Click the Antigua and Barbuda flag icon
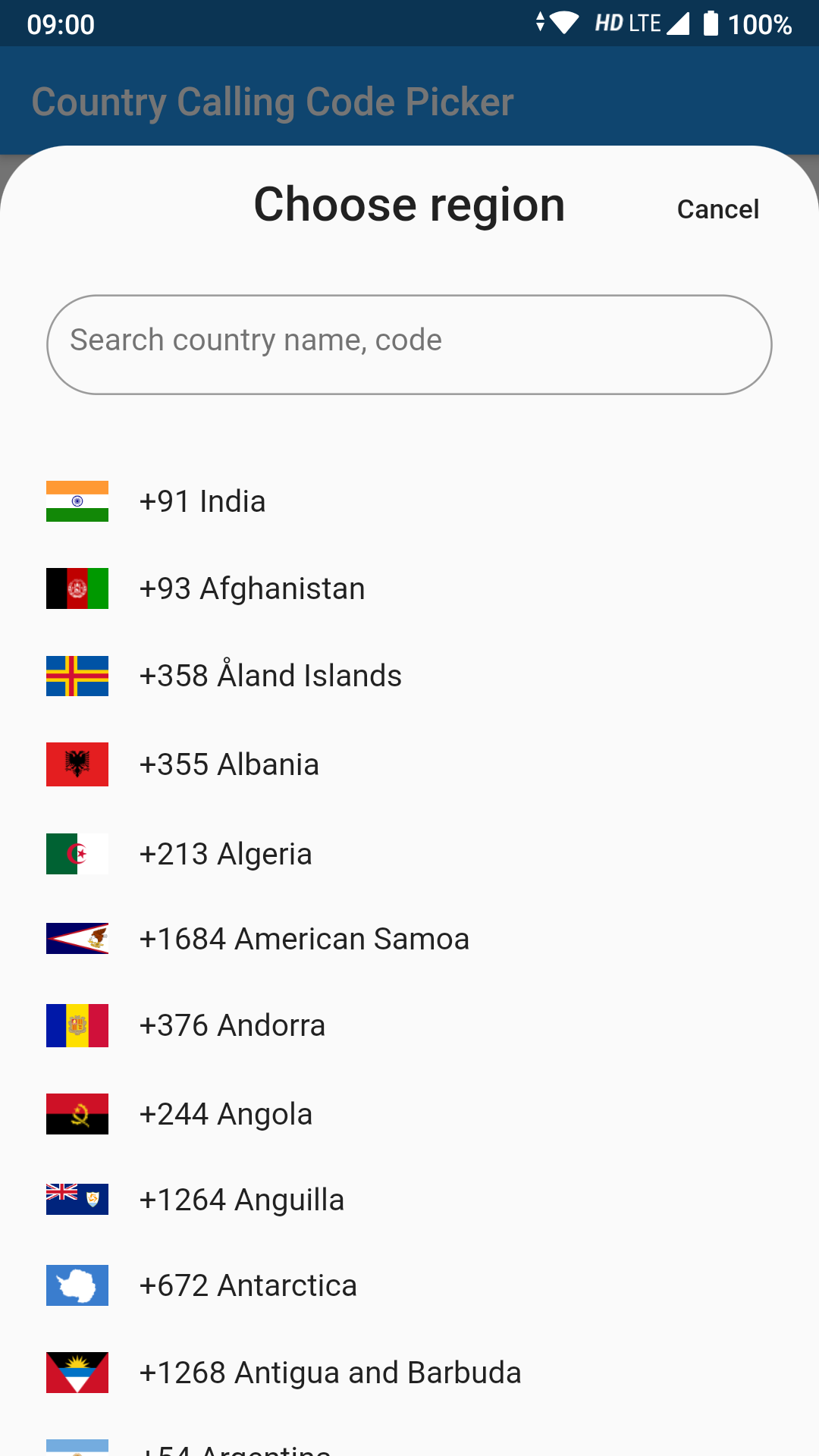Screen dimensions: 819x1456 pyautogui.click(x=77, y=1373)
